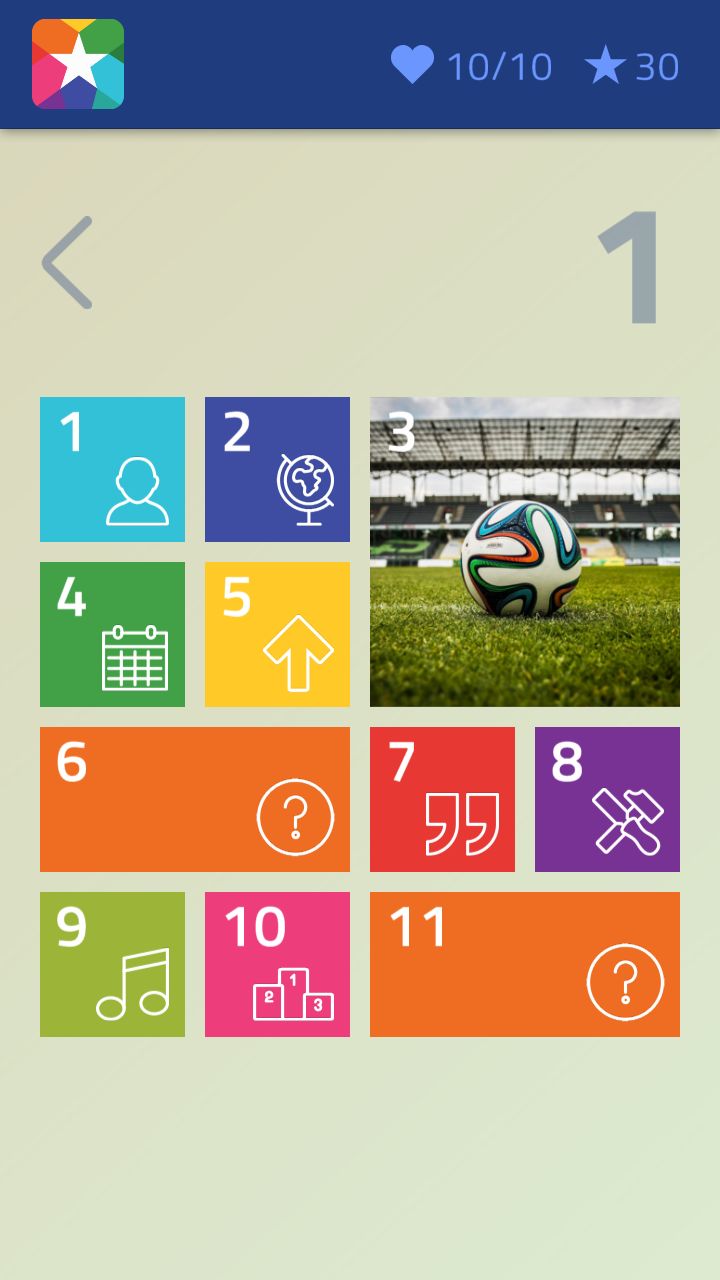Go back using the left chevron arrow
Image resolution: width=720 pixels, height=1280 pixels.
[x=67, y=262]
